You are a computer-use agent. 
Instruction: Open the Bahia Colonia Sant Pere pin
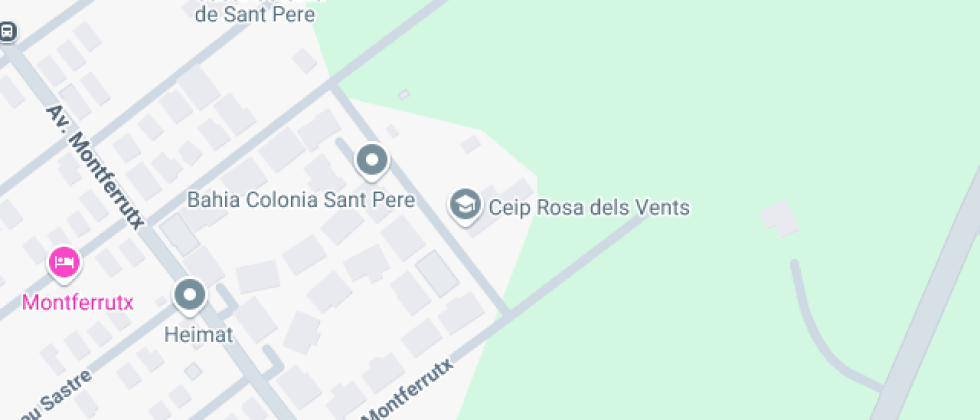click(372, 161)
